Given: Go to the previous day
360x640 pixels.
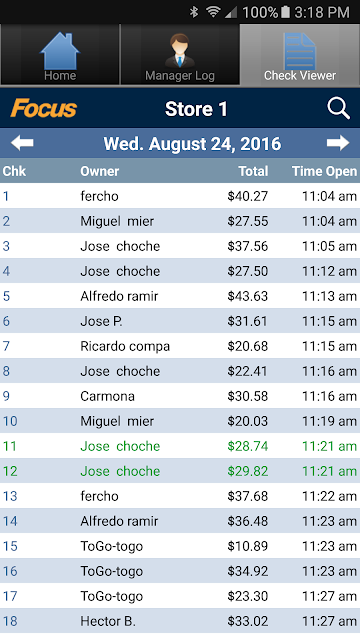Looking at the screenshot, I should click(22, 143).
